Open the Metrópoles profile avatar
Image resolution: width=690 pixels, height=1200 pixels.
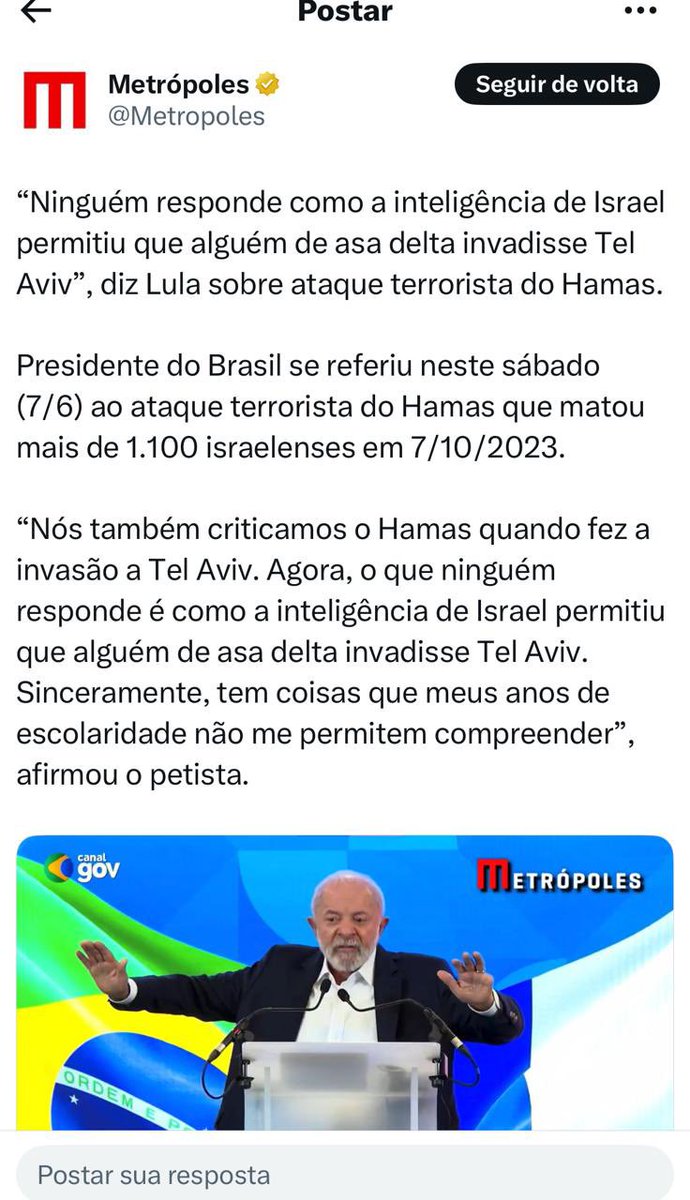54,100
